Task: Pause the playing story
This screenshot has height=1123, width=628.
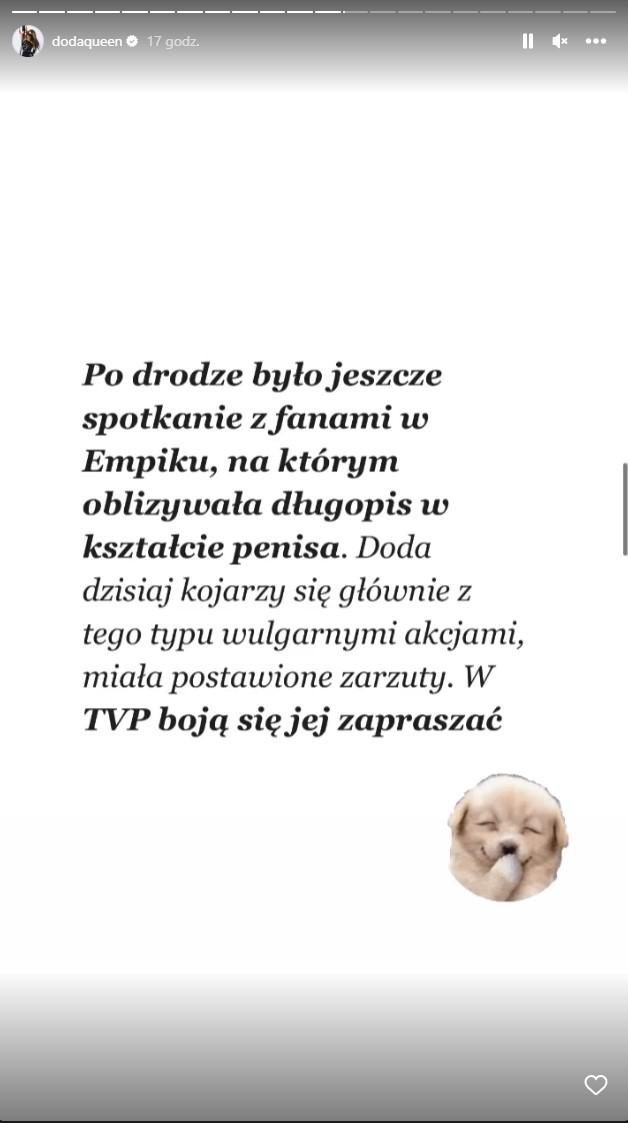Action: [x=528, y=41]
